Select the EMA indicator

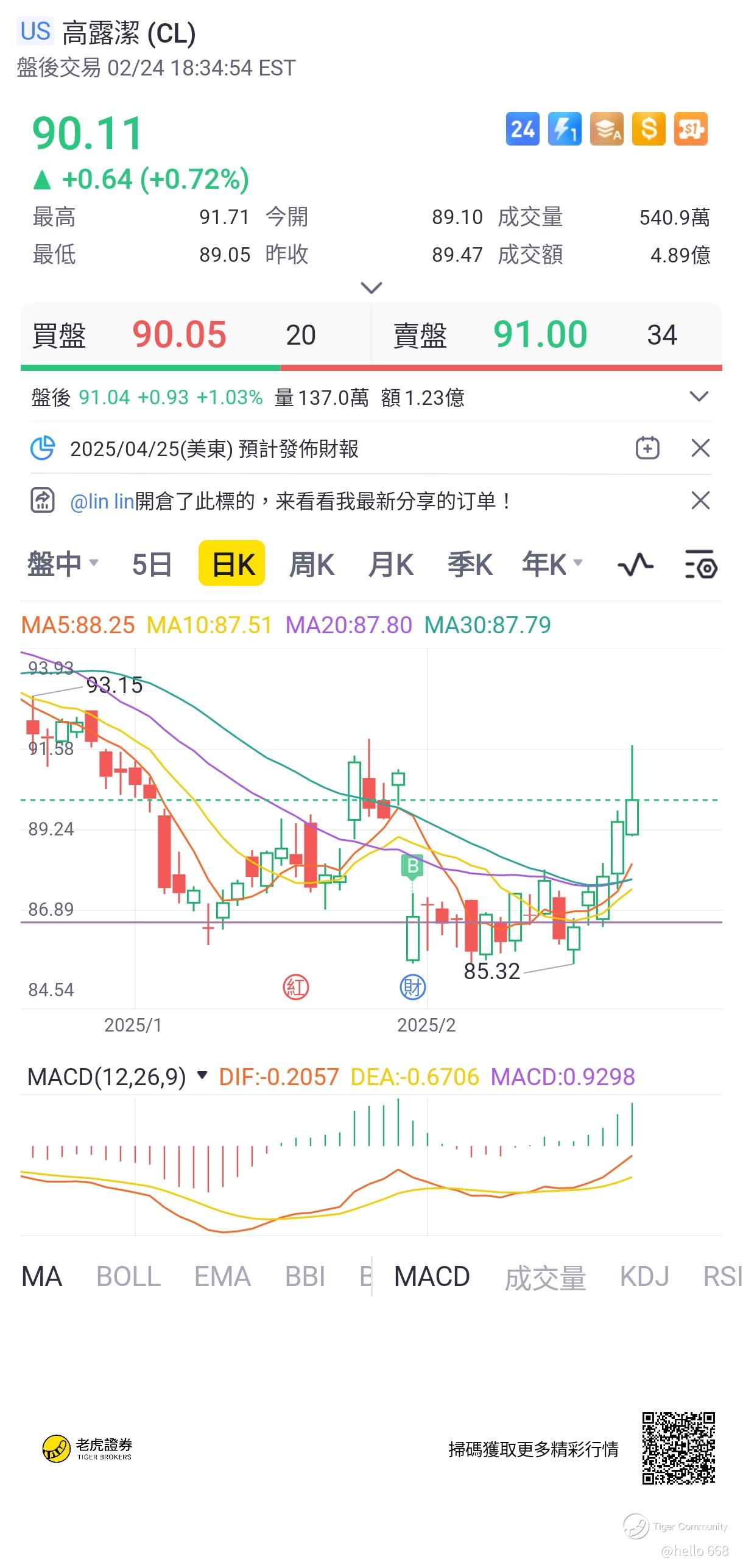[x=222, y=1276]
